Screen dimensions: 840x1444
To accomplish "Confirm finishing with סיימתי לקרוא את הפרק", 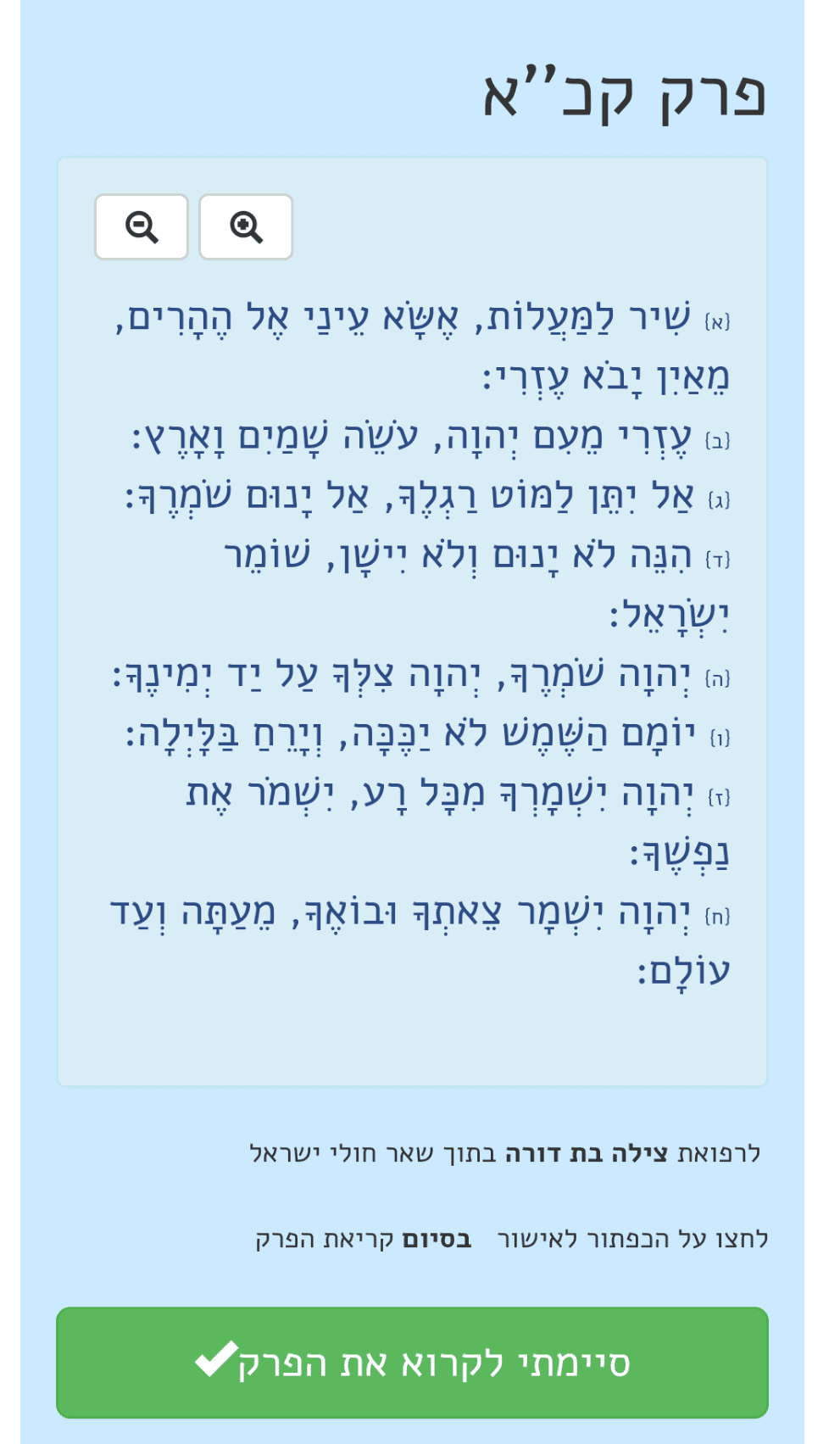I will pos(412,1362).
